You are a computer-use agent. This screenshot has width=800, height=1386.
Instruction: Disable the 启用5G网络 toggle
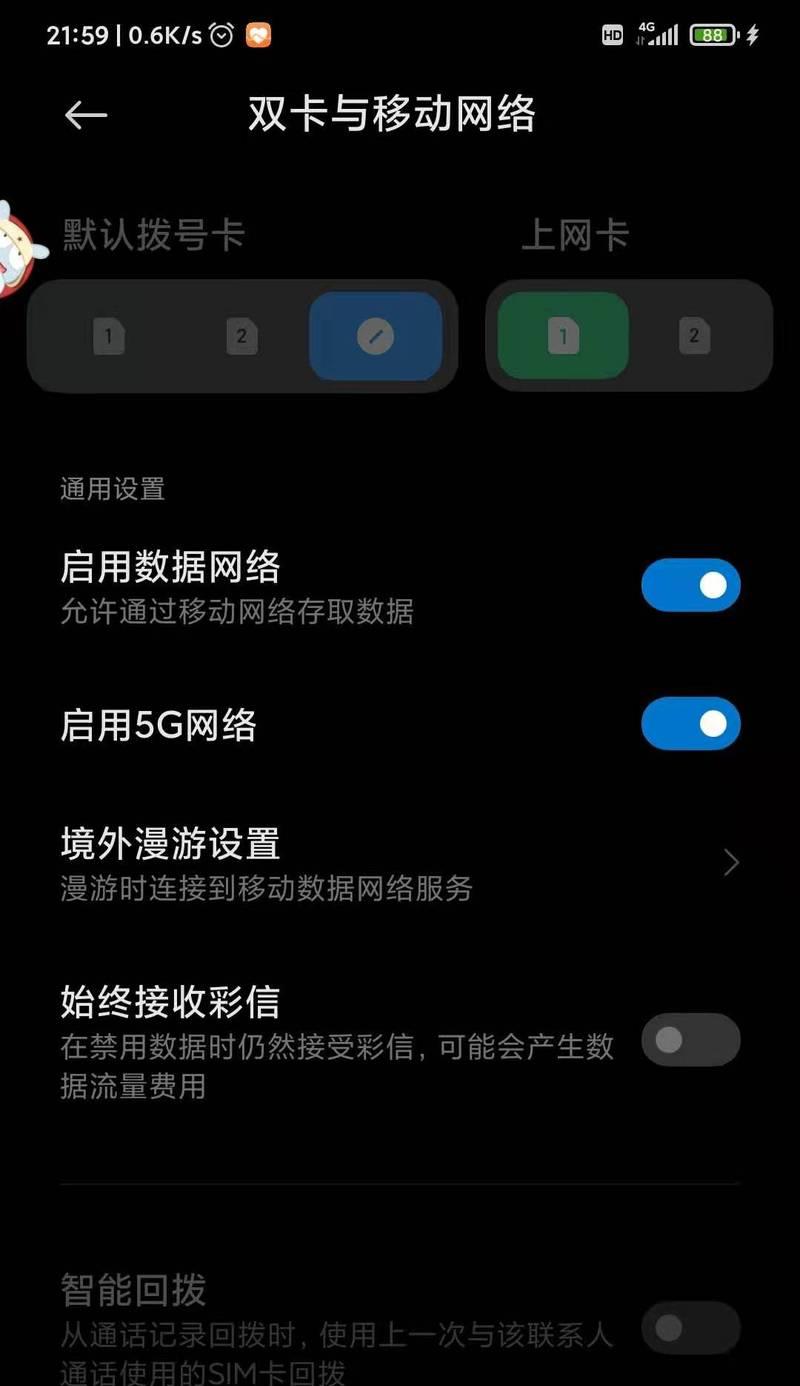click(x=690, y=724)
